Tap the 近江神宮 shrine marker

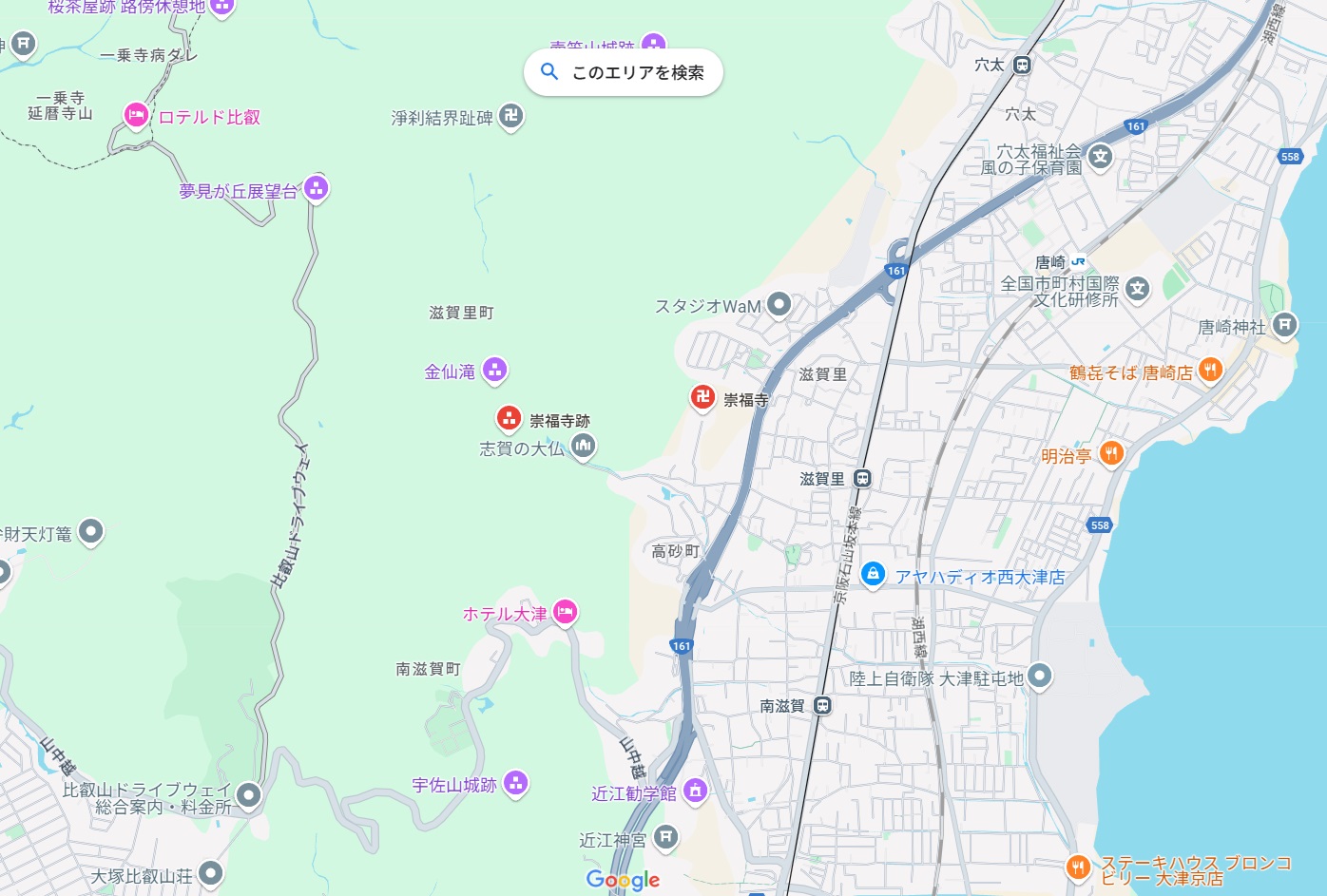(x=666, y=837)
